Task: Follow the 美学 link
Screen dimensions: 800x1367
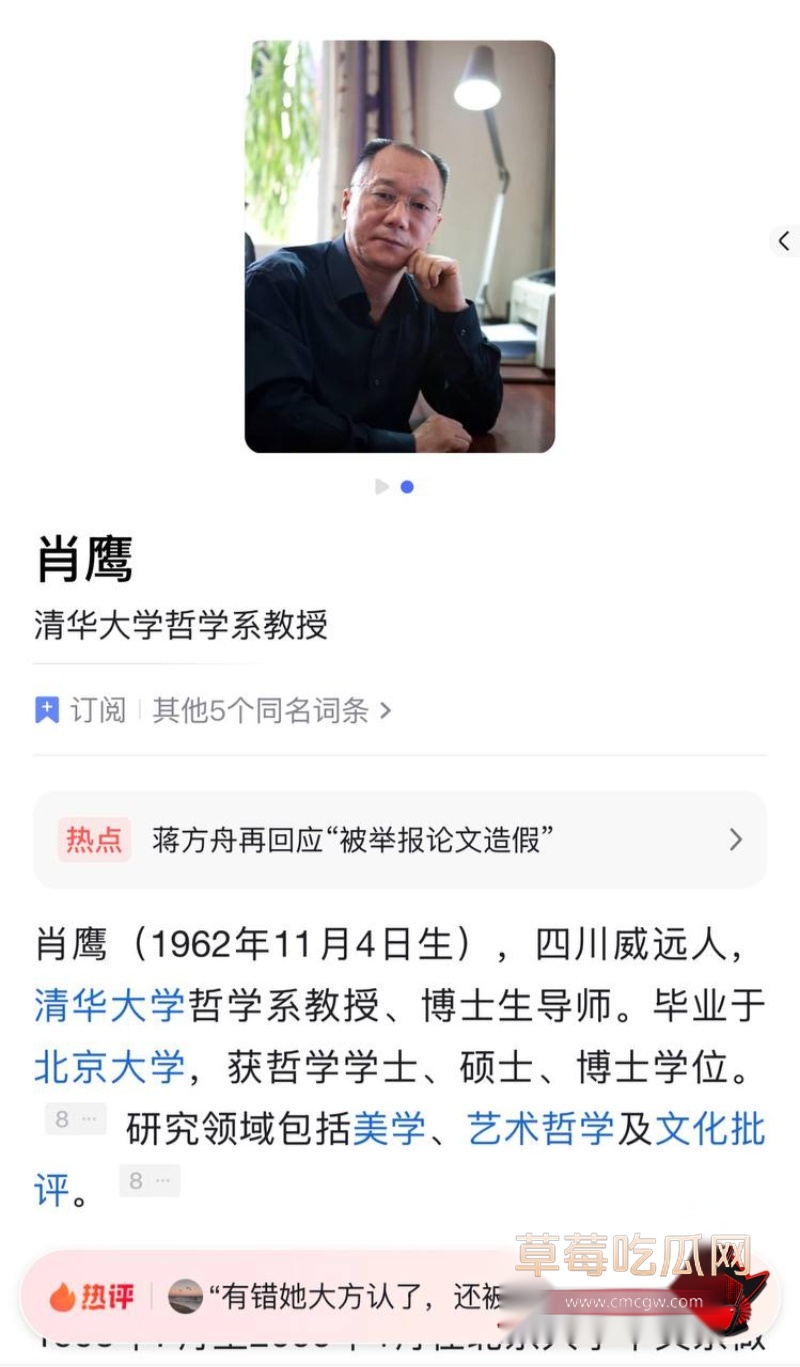Action: click(x=389, y=1129)
